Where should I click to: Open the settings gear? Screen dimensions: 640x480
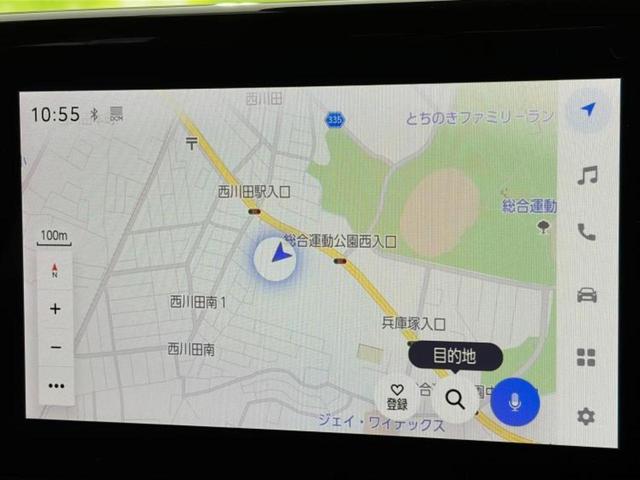[586, 416]
